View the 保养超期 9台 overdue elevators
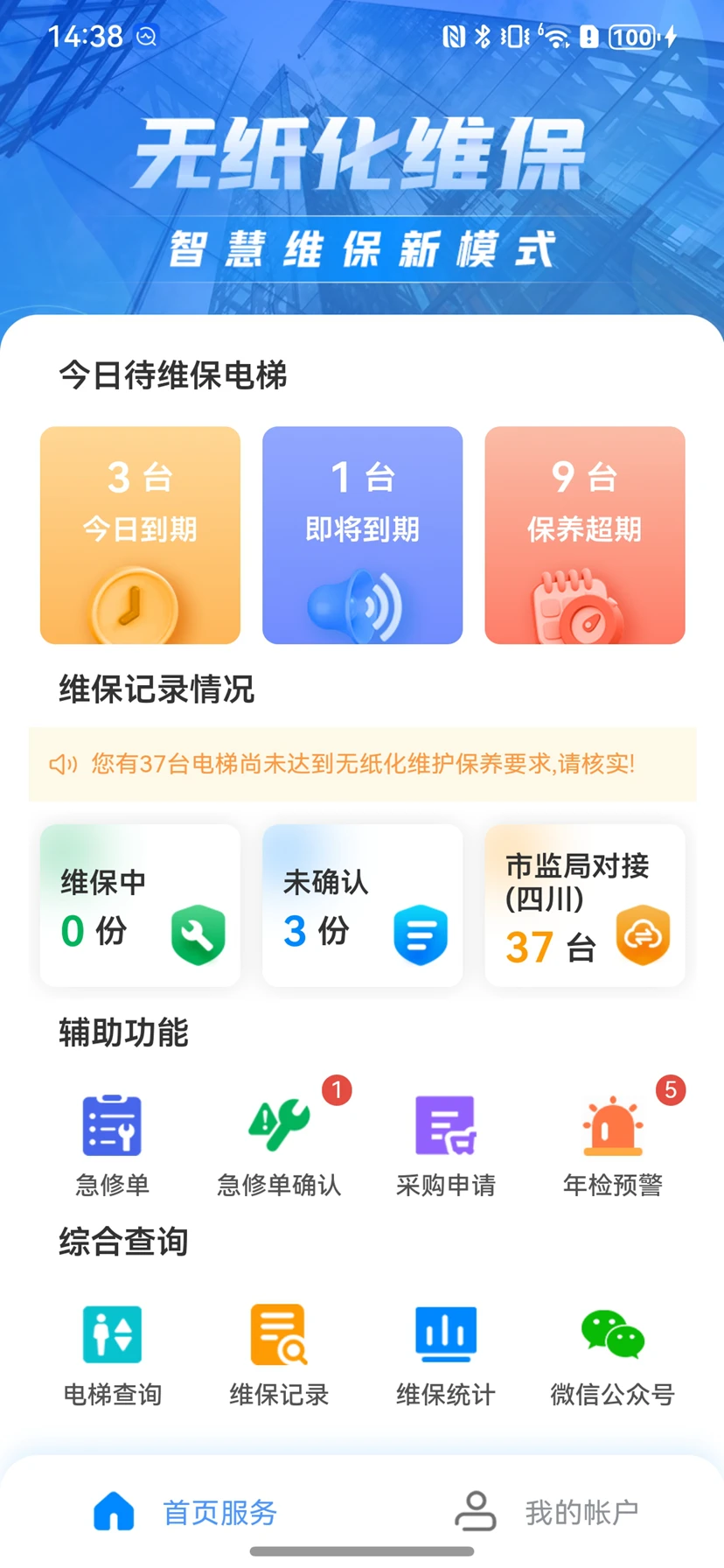The image size is (724, 1568). [584, 535]
